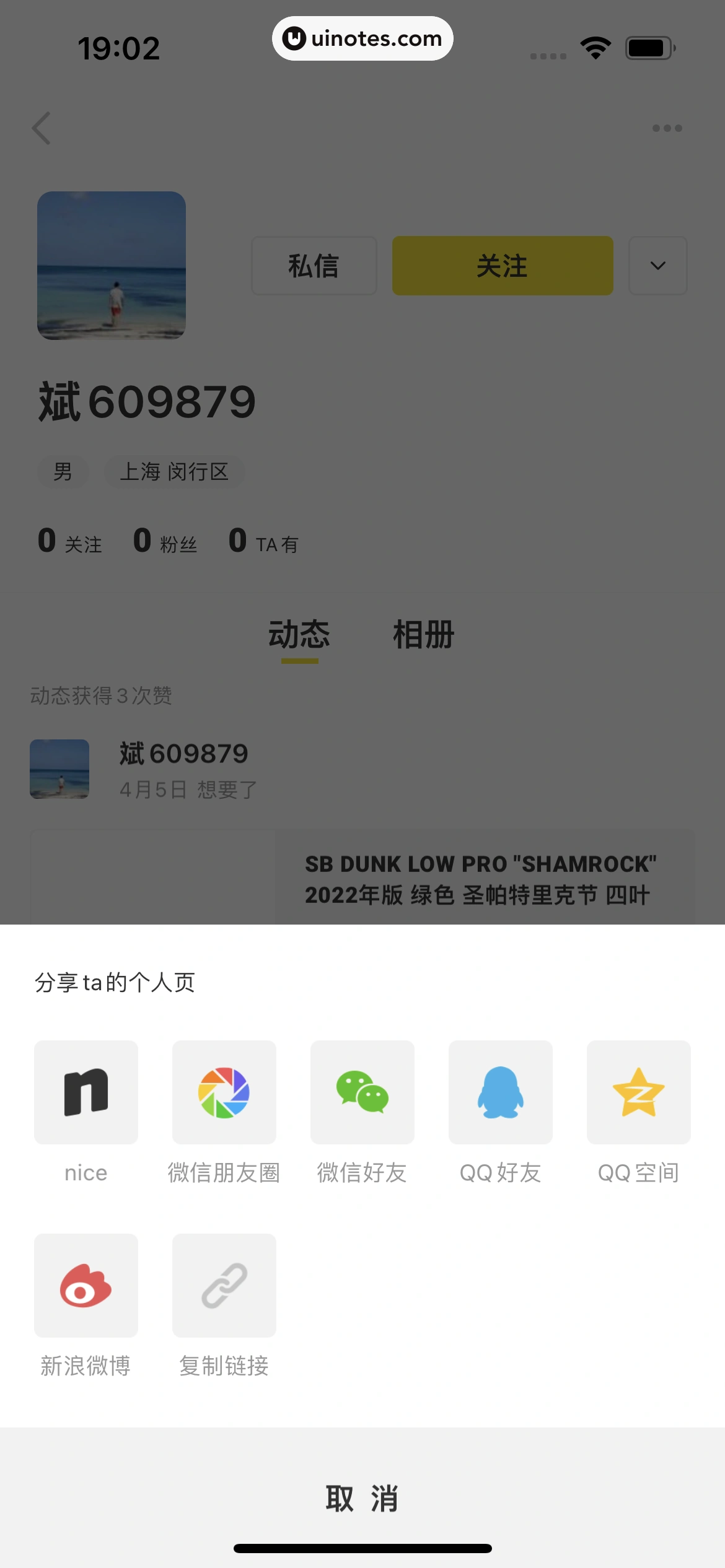This screenshot has width=725, height=1568.
Task: Share to 新浪微博
Action: coord(86,1286)
